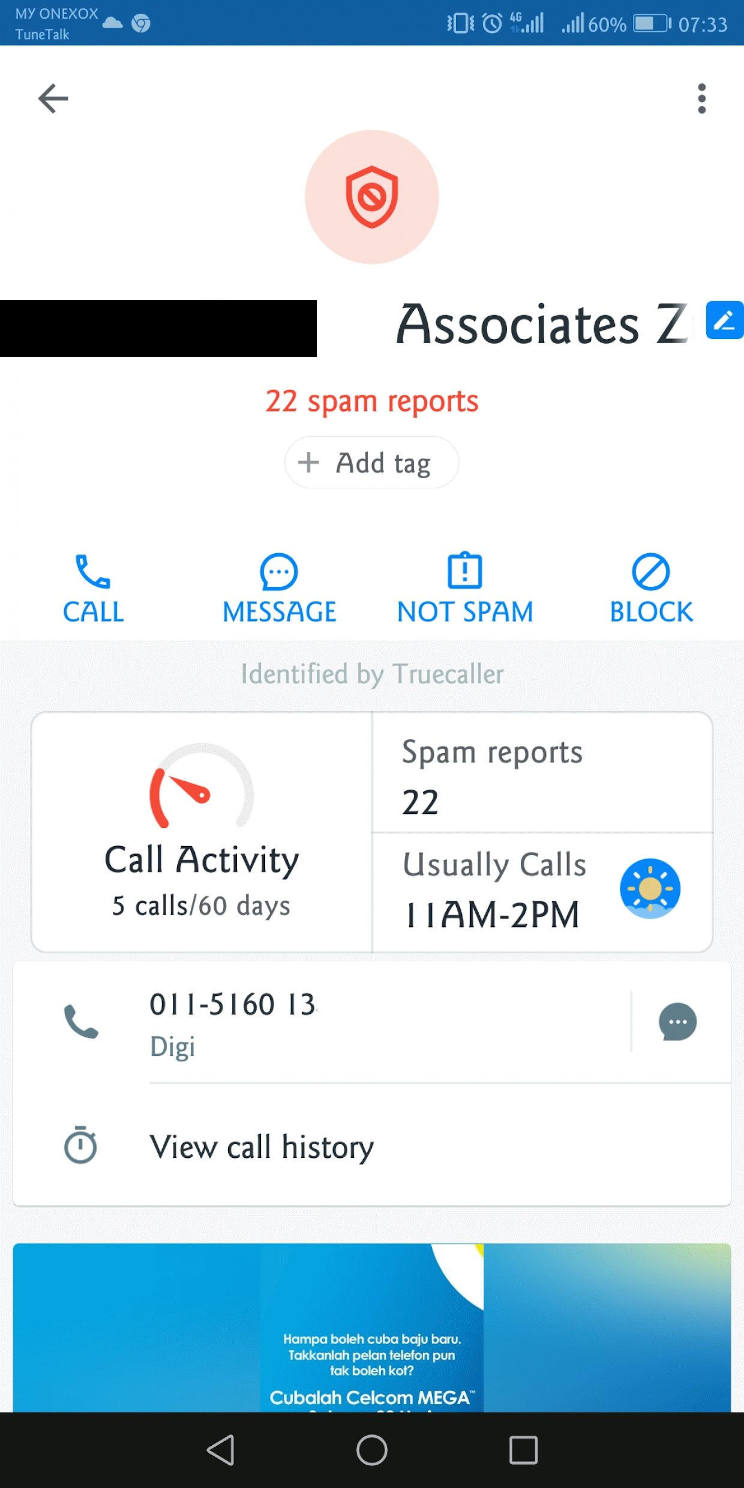This screenshot has height=1488, width=744.
Task: Block this number
Action: pos(651,590)
